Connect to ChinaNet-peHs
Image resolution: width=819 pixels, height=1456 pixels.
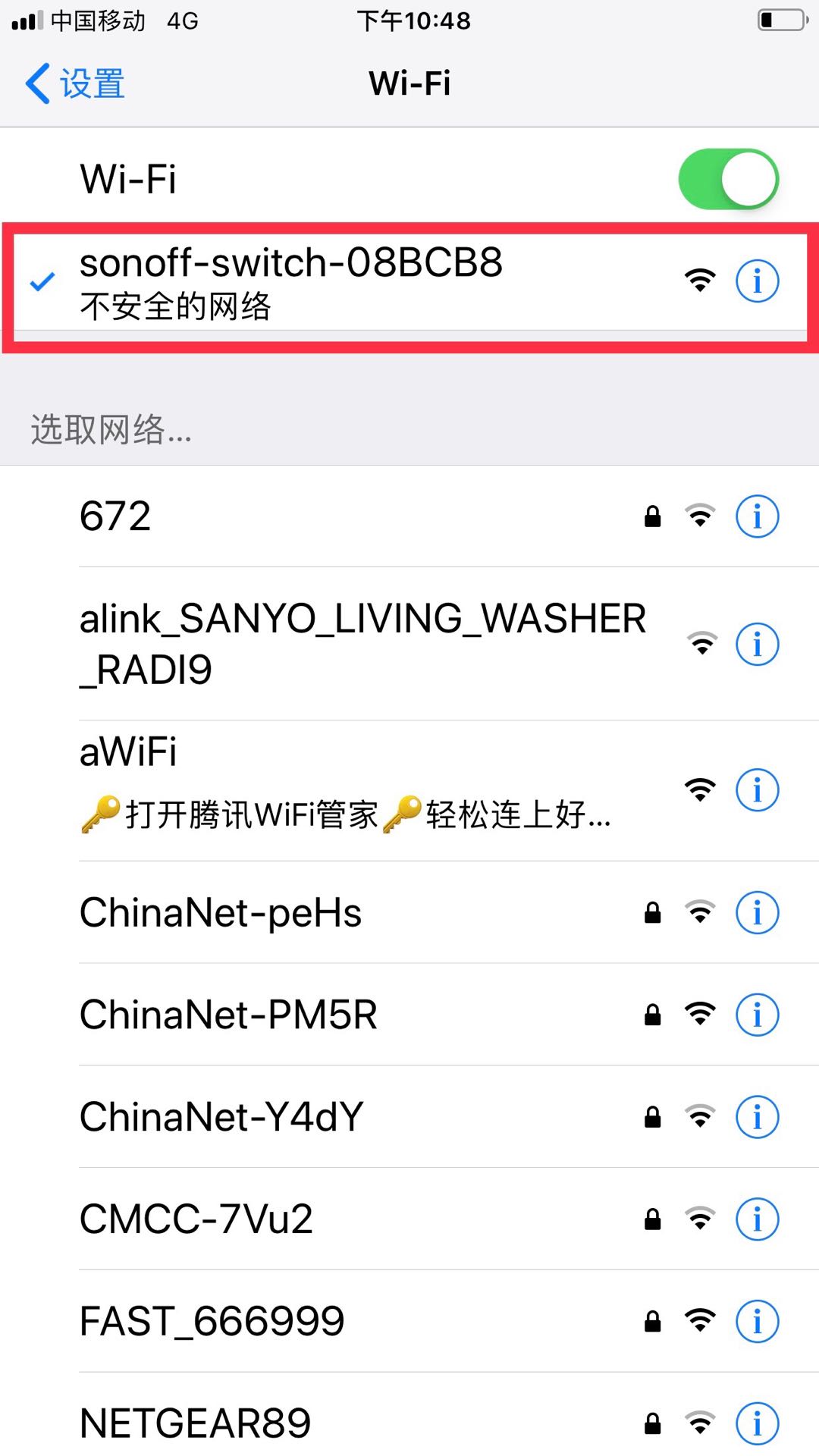coord(303,912)
